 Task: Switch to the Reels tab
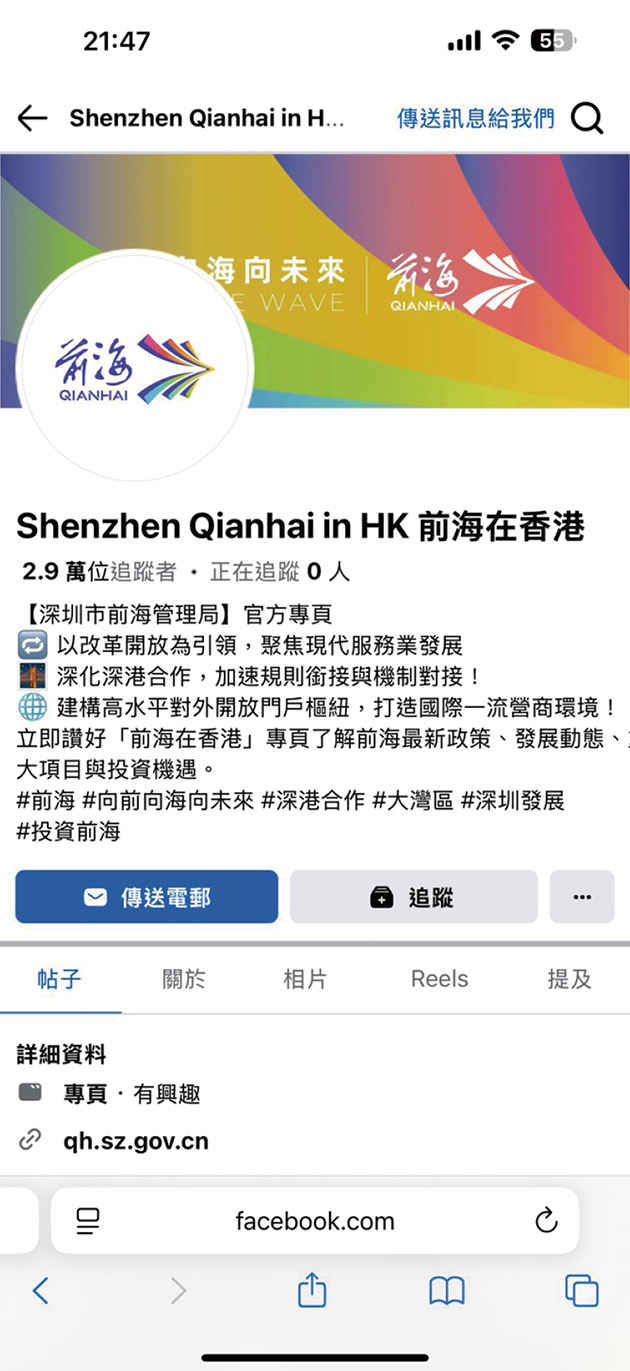click(x=439, y=979)
